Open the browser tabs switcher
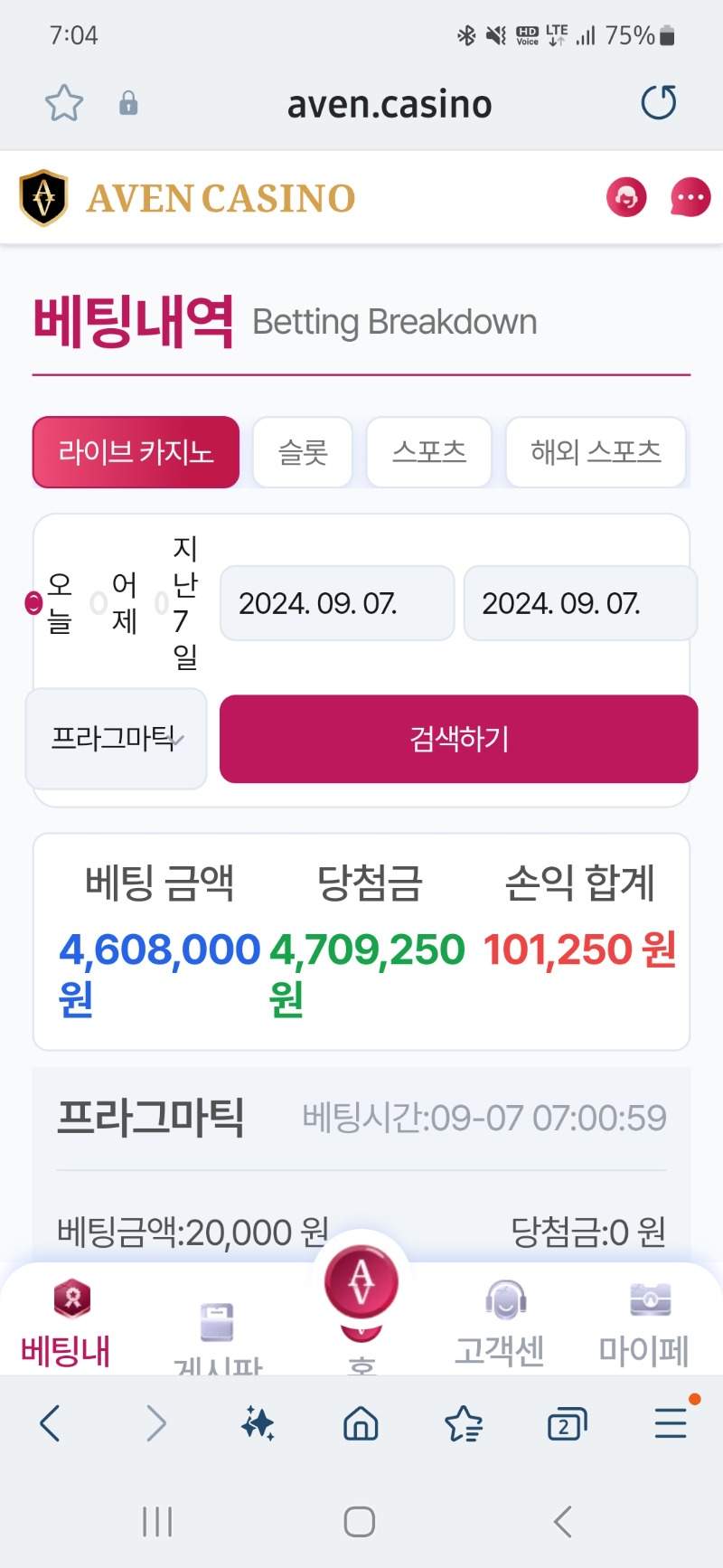The width and height of the screenshot is (723, 1568). click(x=567, y=1424)
